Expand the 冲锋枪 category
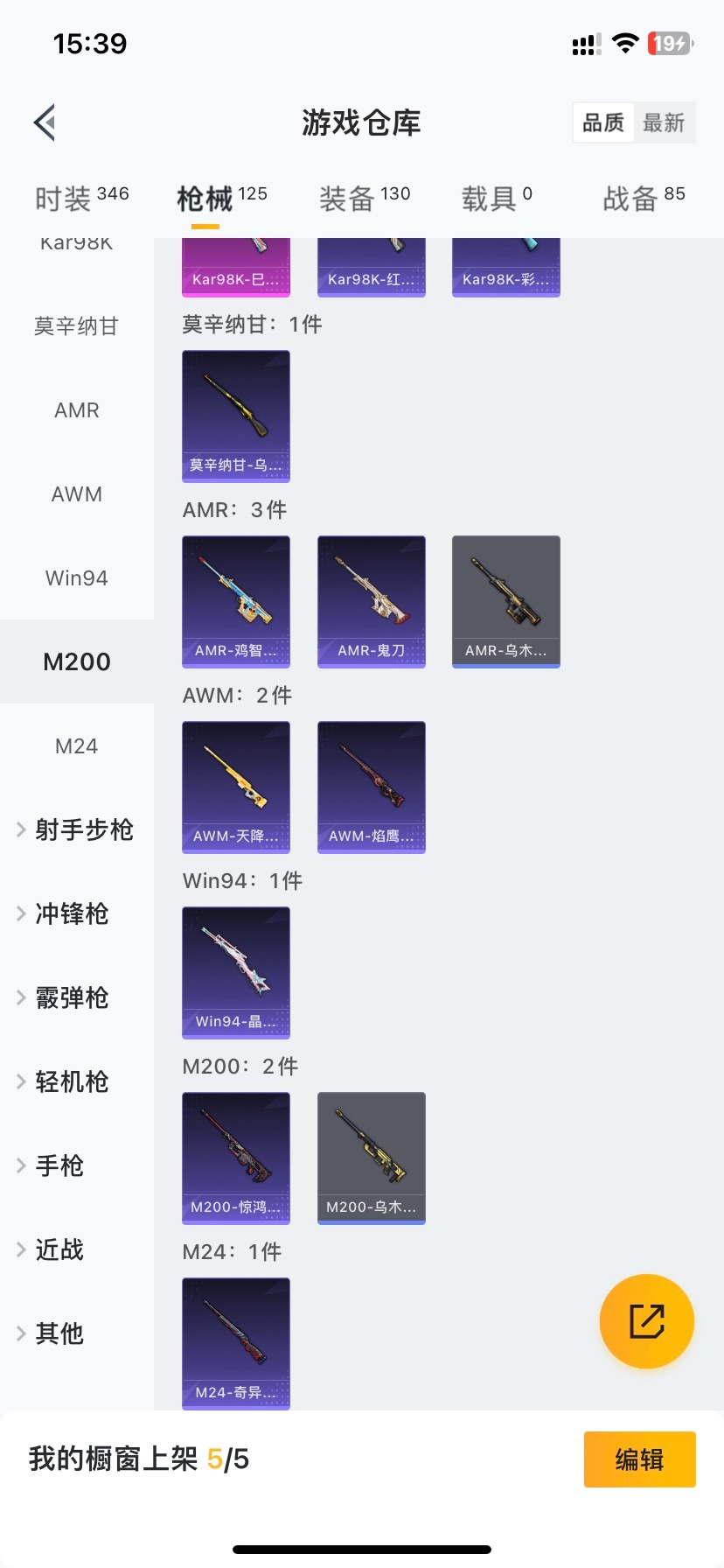This screenshot has height=1568, width=724. (x=72, y=913)
